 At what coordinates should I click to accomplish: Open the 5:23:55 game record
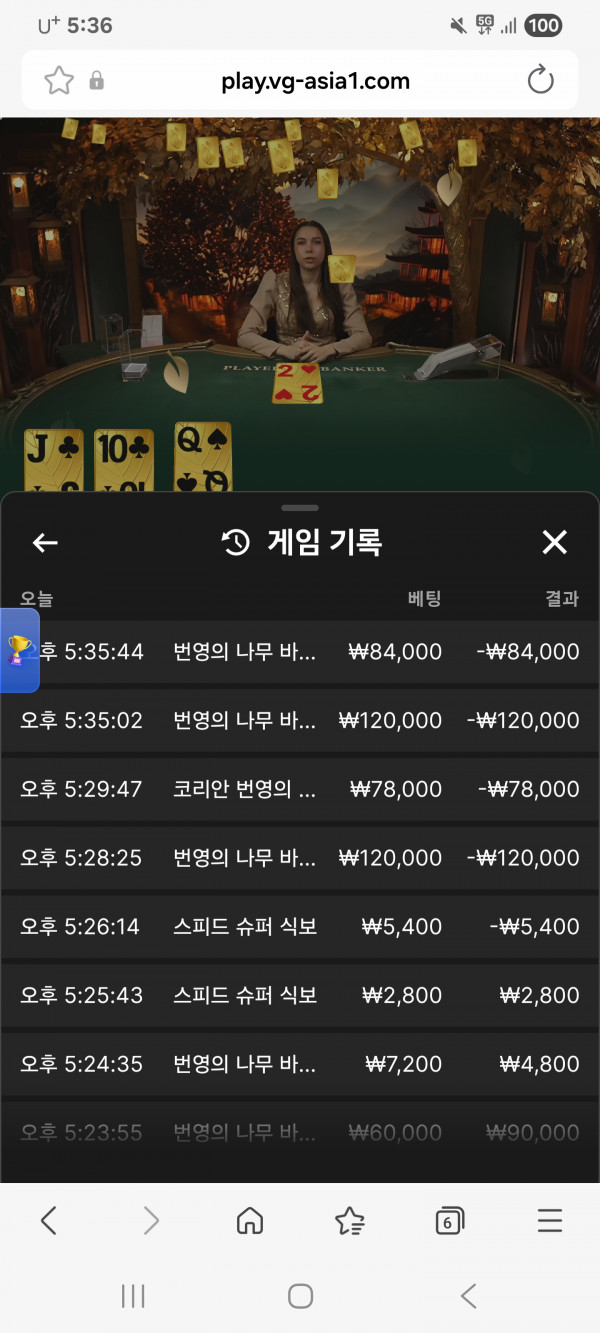(300, 1133)
